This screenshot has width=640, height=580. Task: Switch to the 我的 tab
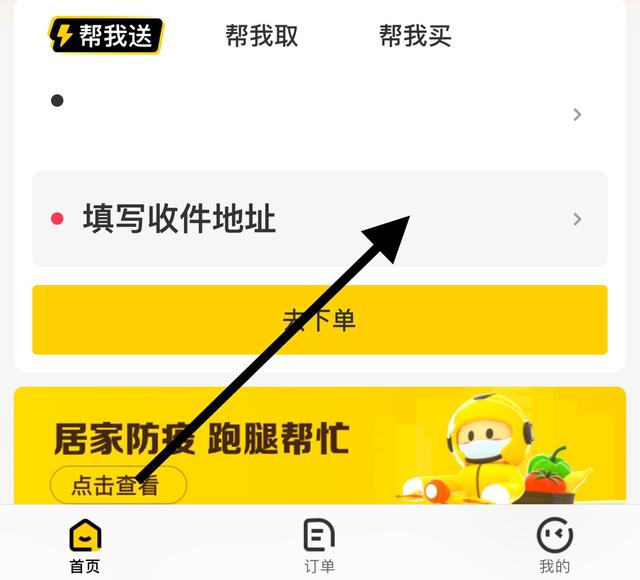(554, 546)
